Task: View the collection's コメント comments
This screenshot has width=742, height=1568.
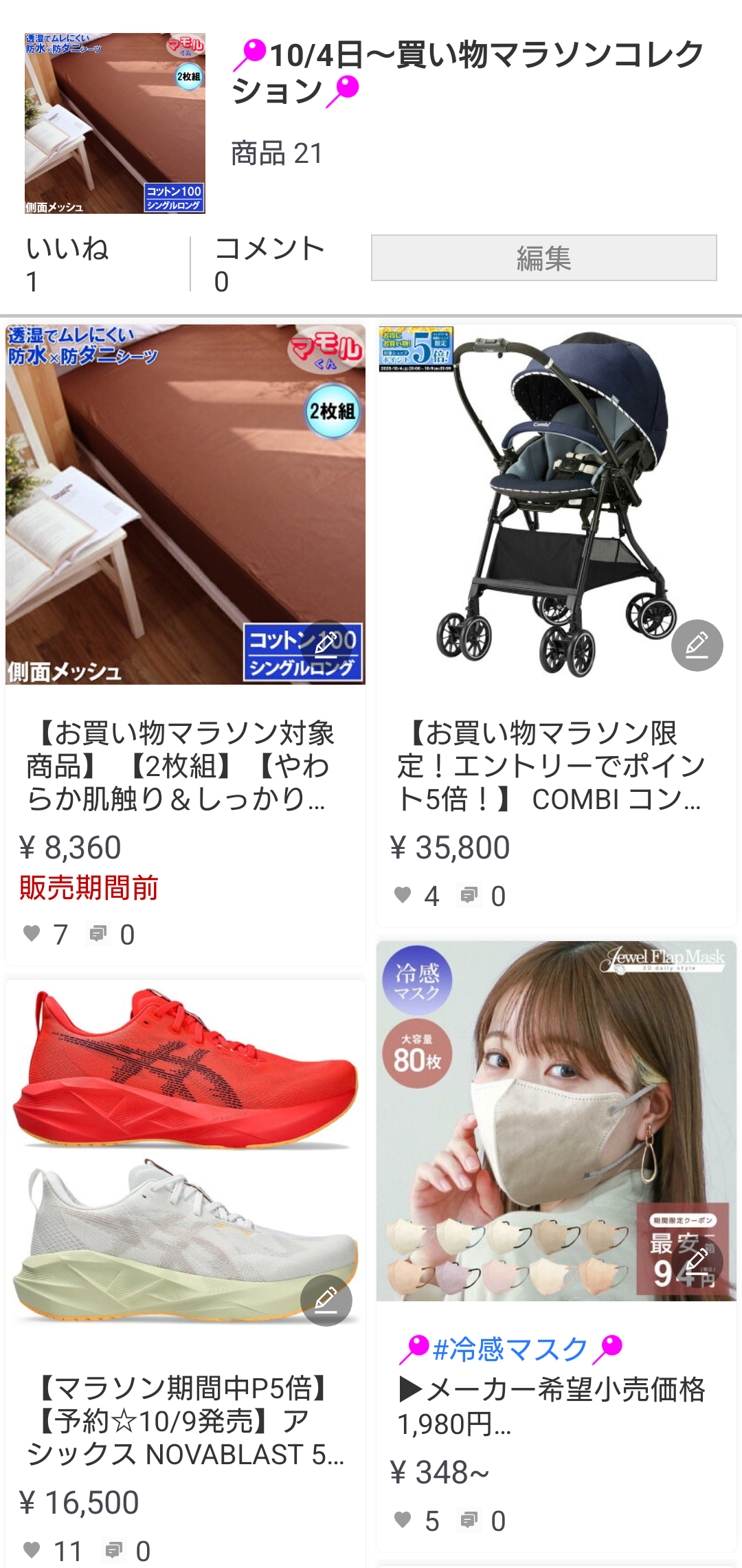Action: click(x=269, y=264)
